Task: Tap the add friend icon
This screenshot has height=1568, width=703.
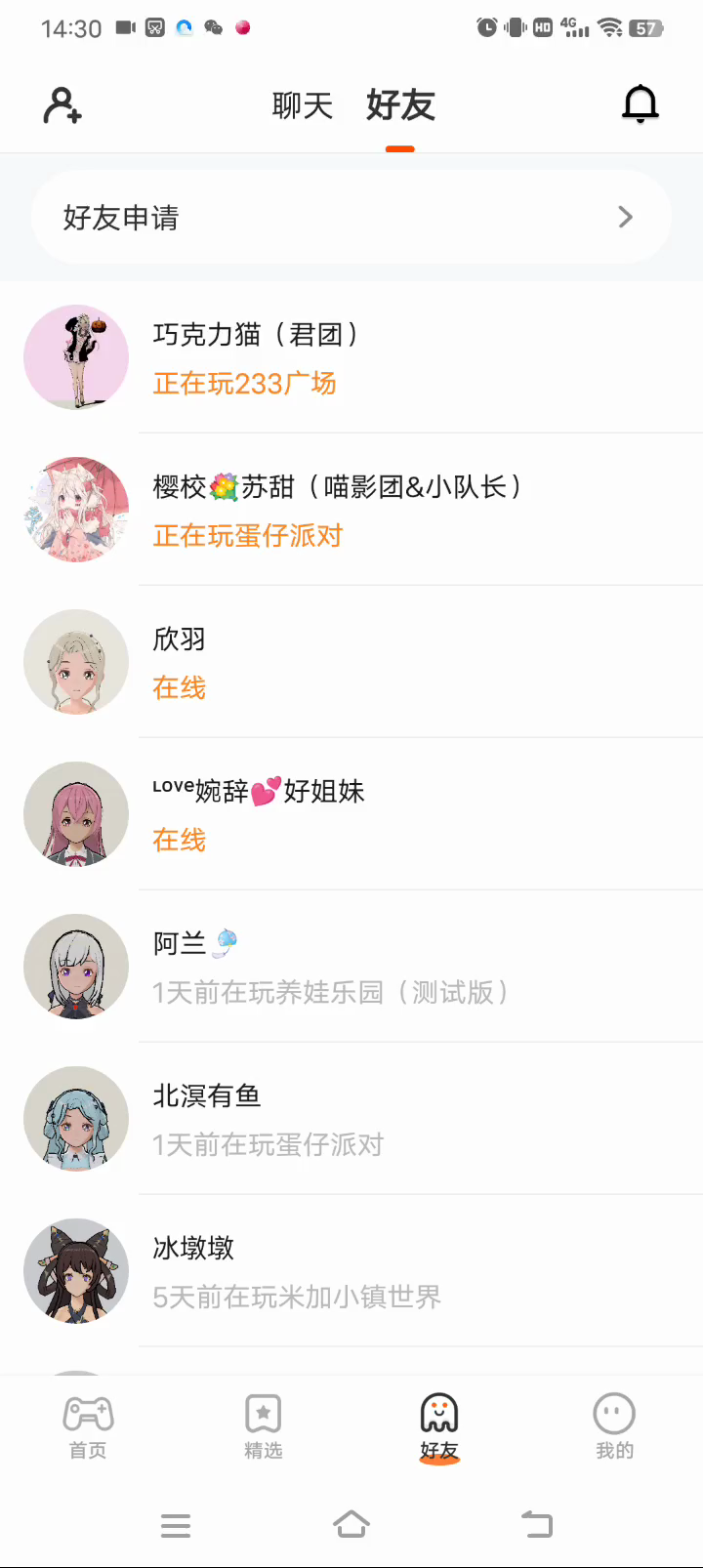Action: point(62,105)
